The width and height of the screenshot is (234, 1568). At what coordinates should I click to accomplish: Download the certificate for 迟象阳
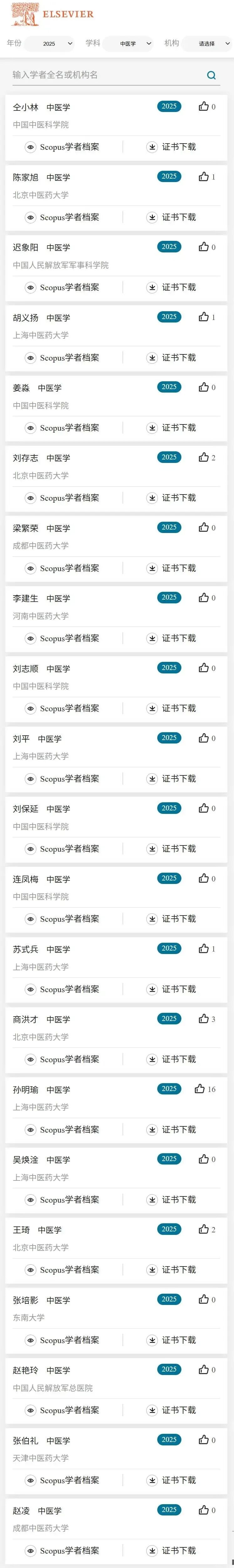(171, 287)
